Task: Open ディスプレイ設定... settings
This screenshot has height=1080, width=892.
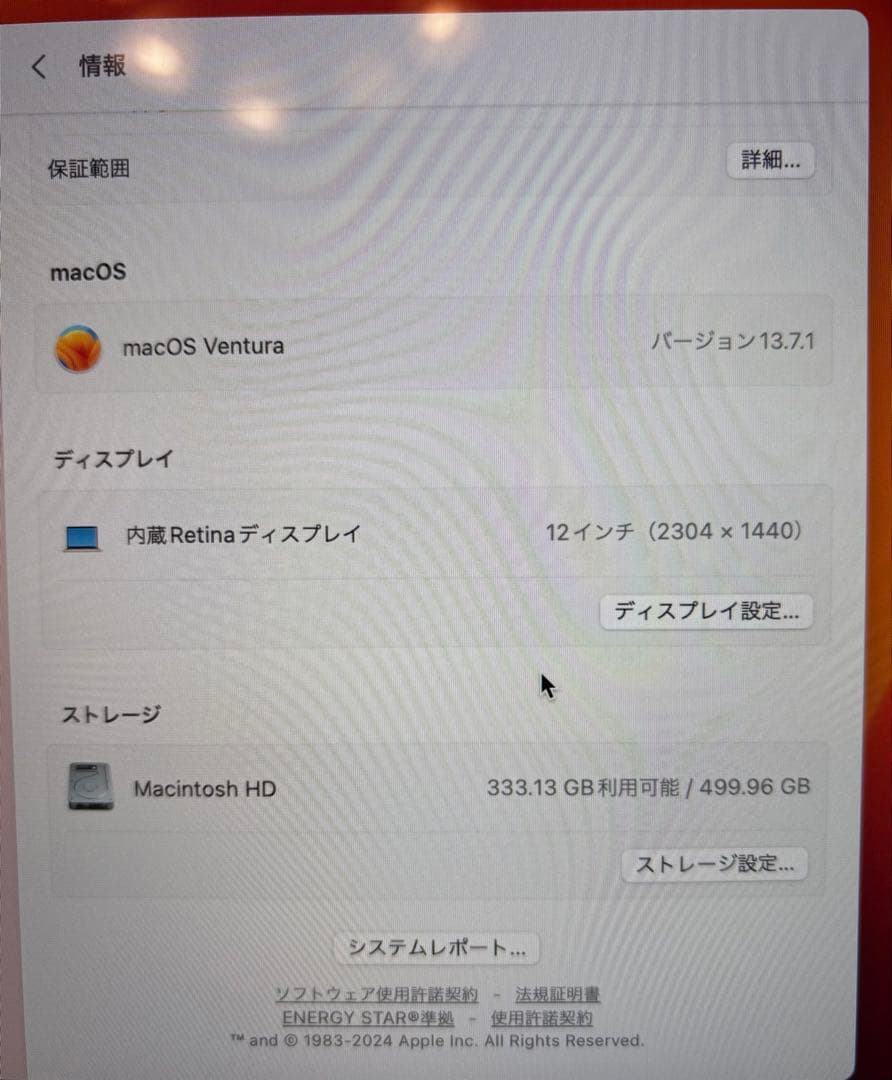Action: 707,612
